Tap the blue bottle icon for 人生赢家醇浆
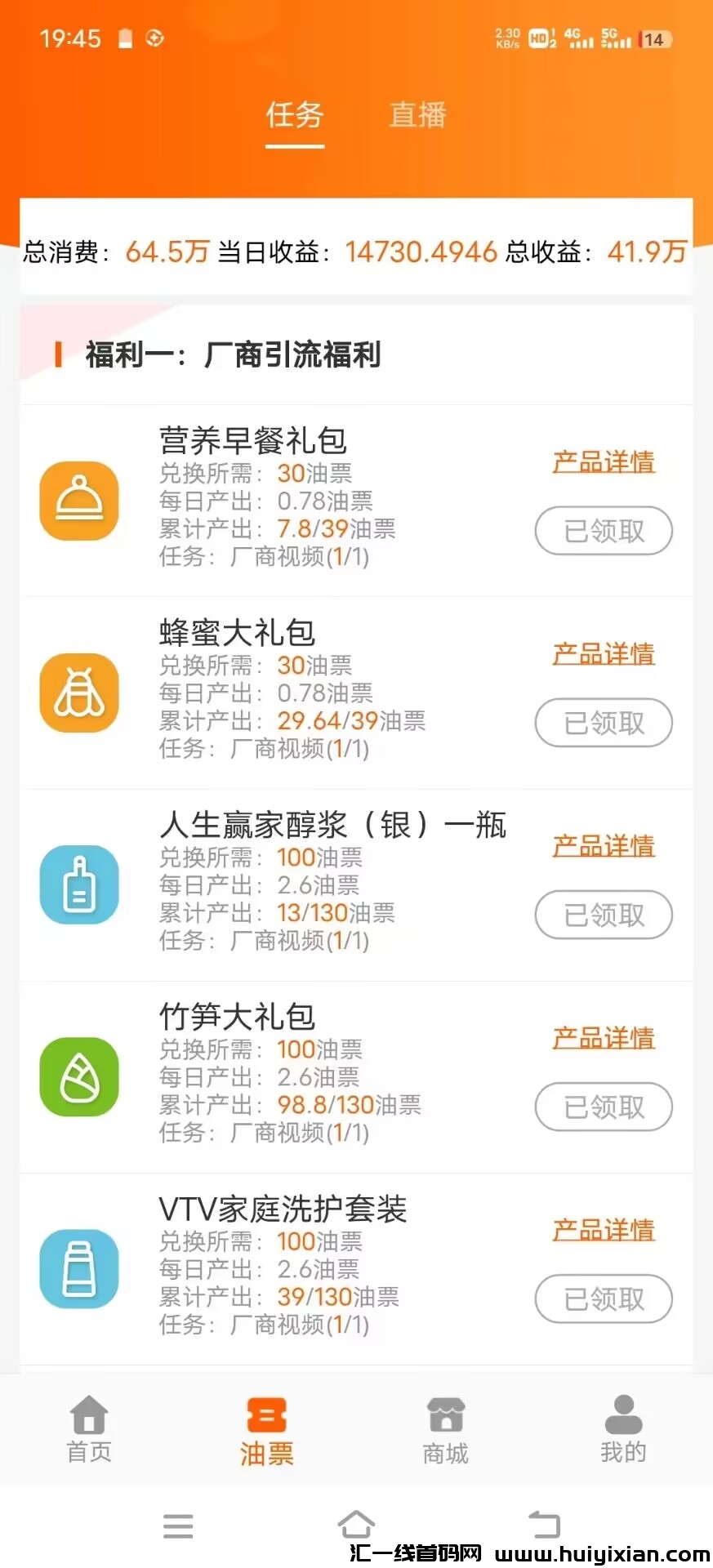Viewport: 713px width, 1568px height. pyautogui.click(x=78, y=884)
